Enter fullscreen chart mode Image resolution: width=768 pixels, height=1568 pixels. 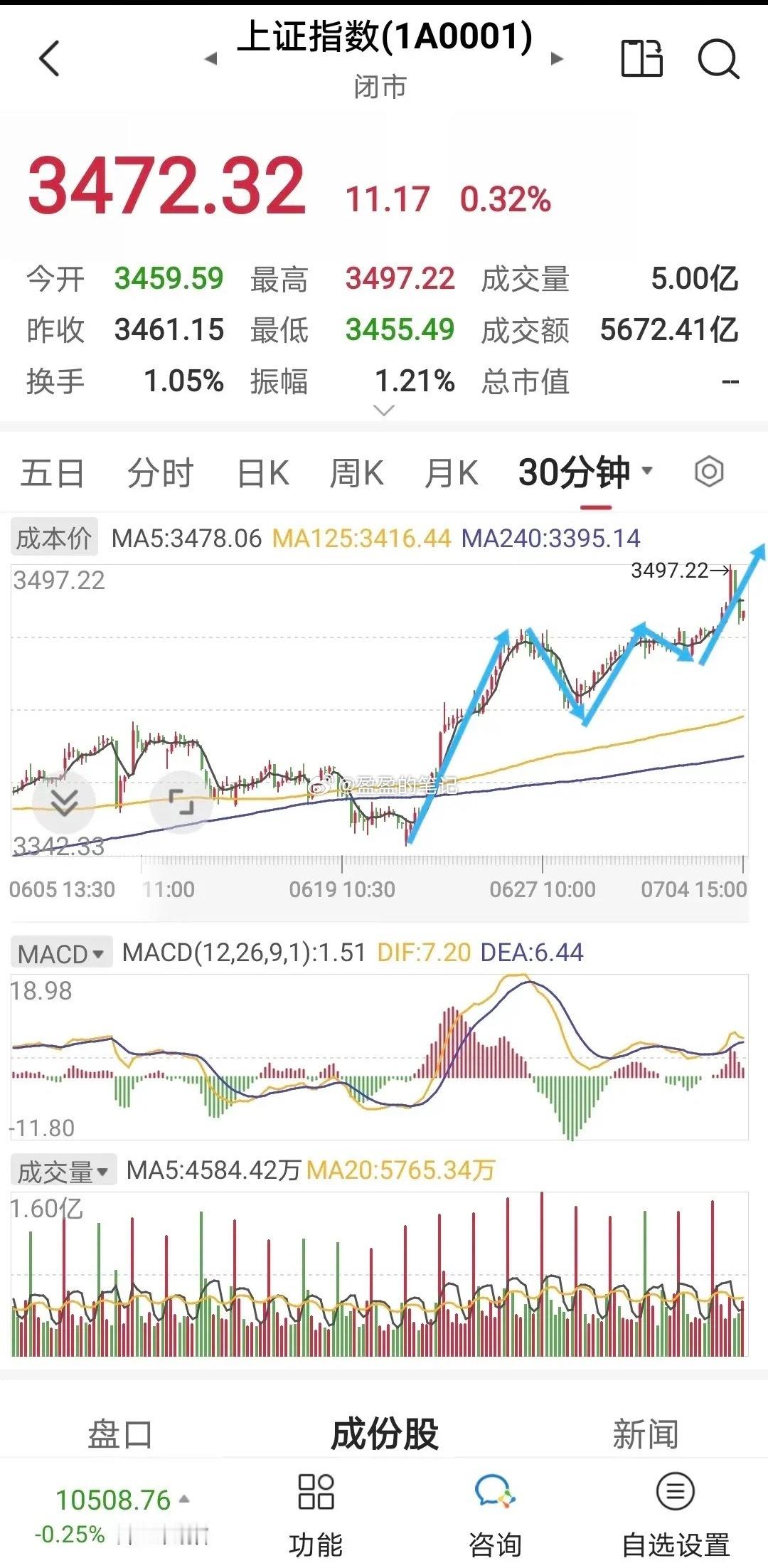(181, 802)
